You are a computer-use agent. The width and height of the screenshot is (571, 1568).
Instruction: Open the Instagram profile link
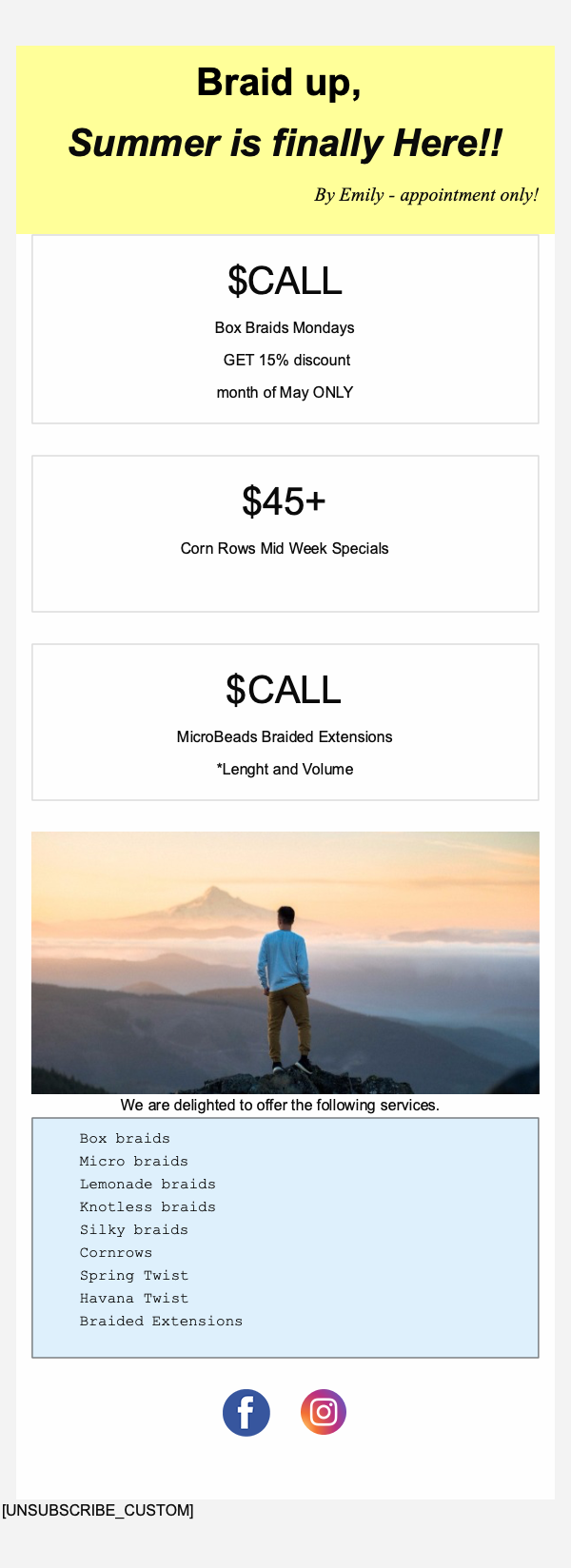click(x=324, y=1412)
